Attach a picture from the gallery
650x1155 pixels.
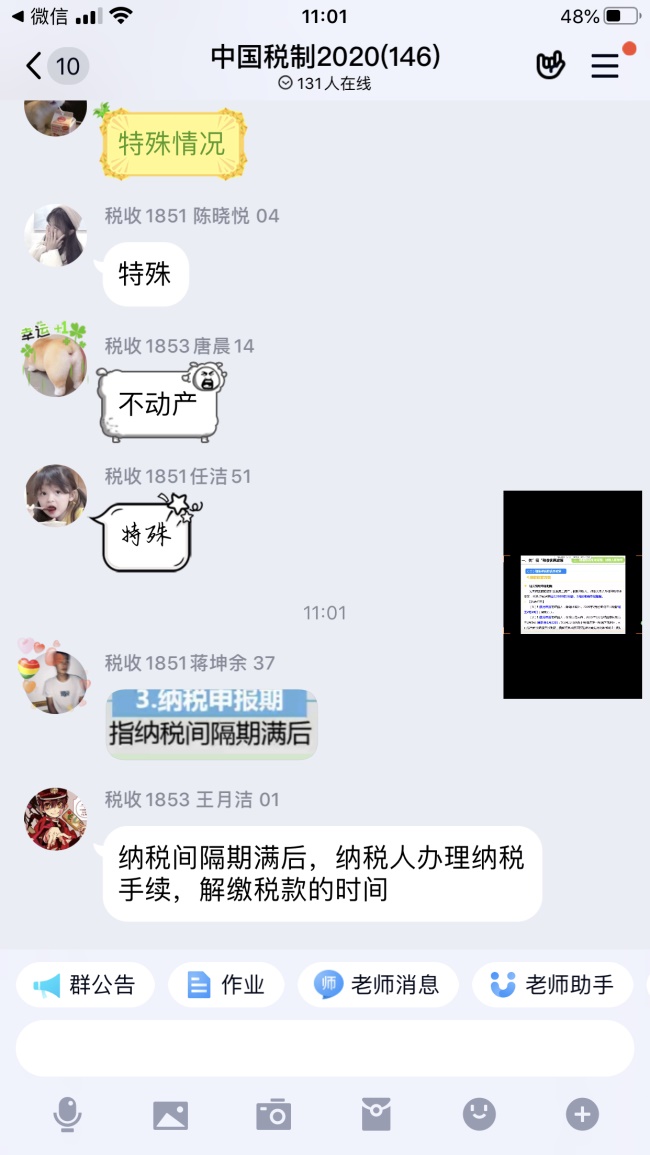click(170, 1114)
